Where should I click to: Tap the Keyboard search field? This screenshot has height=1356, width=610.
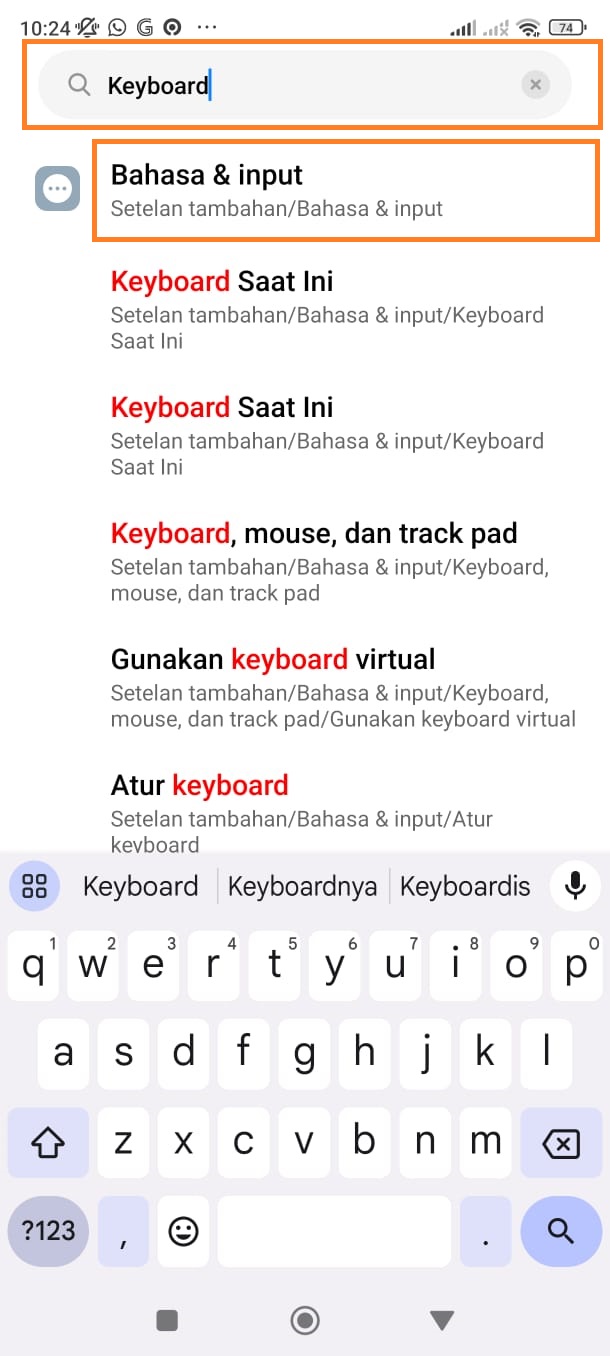(300, 85)
